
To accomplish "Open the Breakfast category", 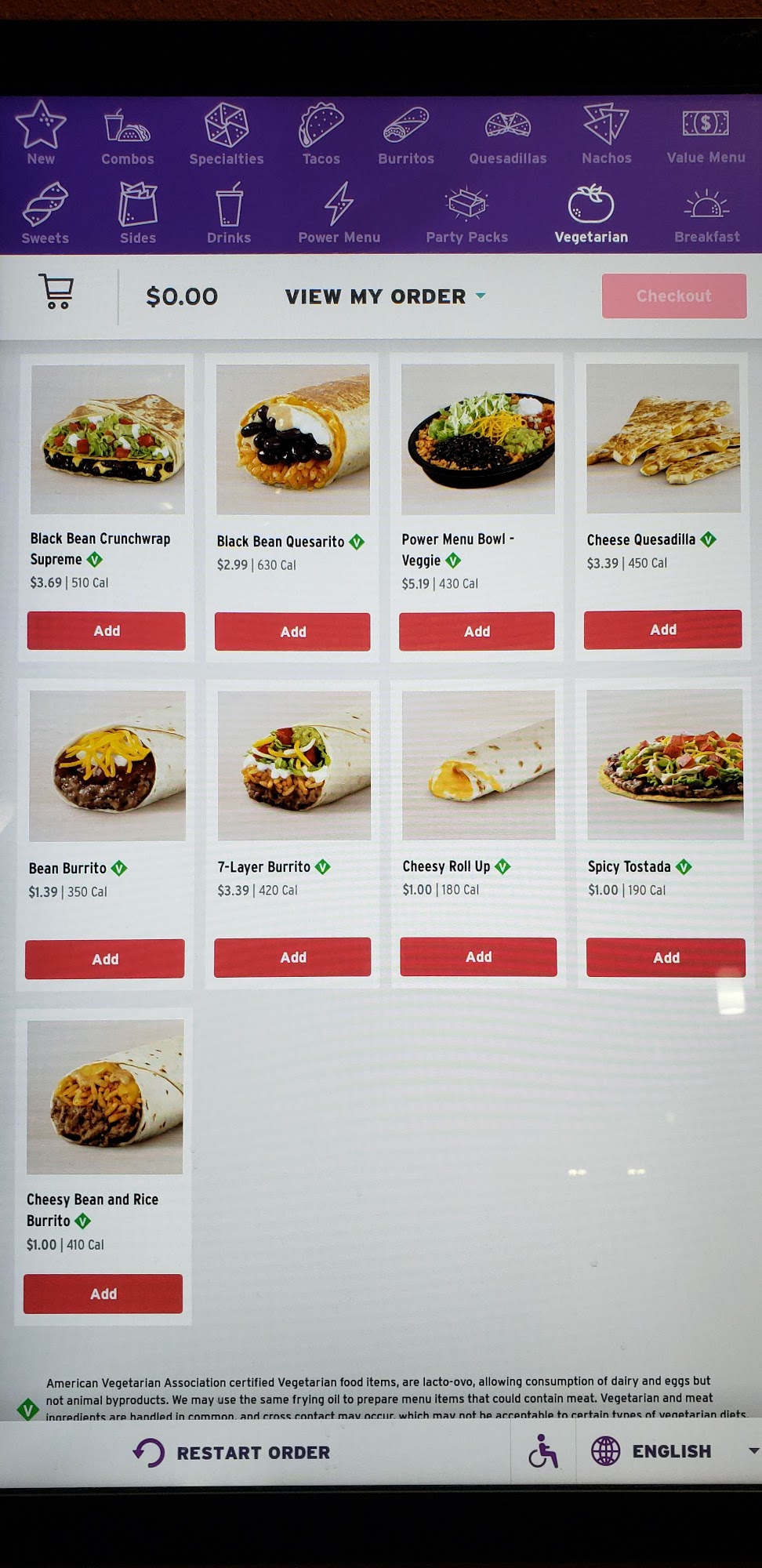I will pos(706,213).
